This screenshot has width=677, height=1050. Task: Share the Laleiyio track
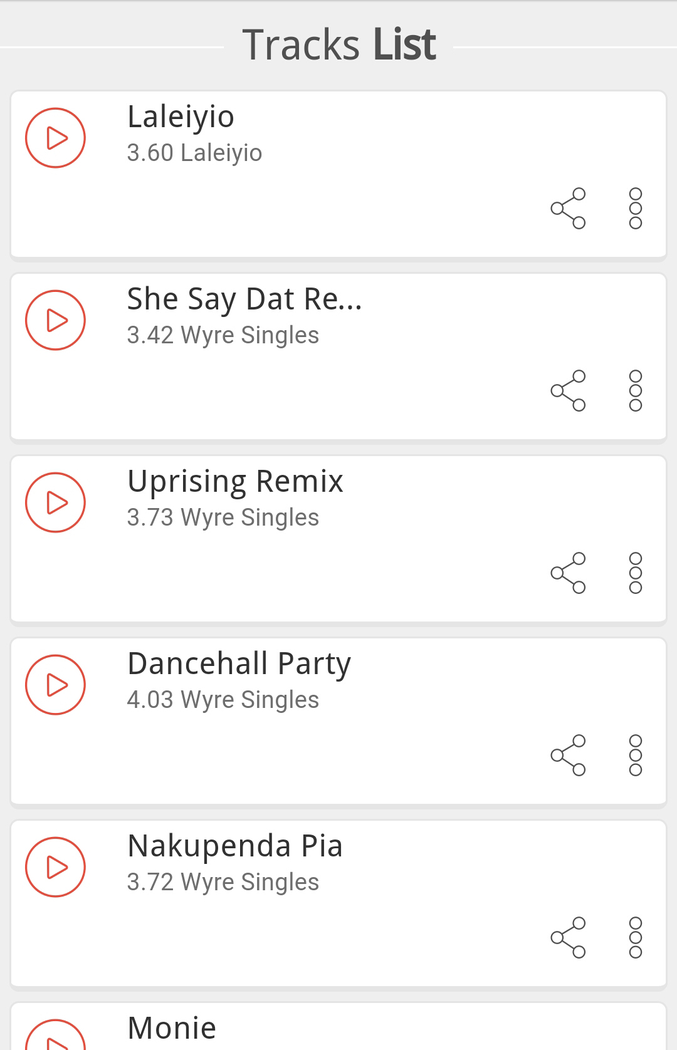[568, 208]
